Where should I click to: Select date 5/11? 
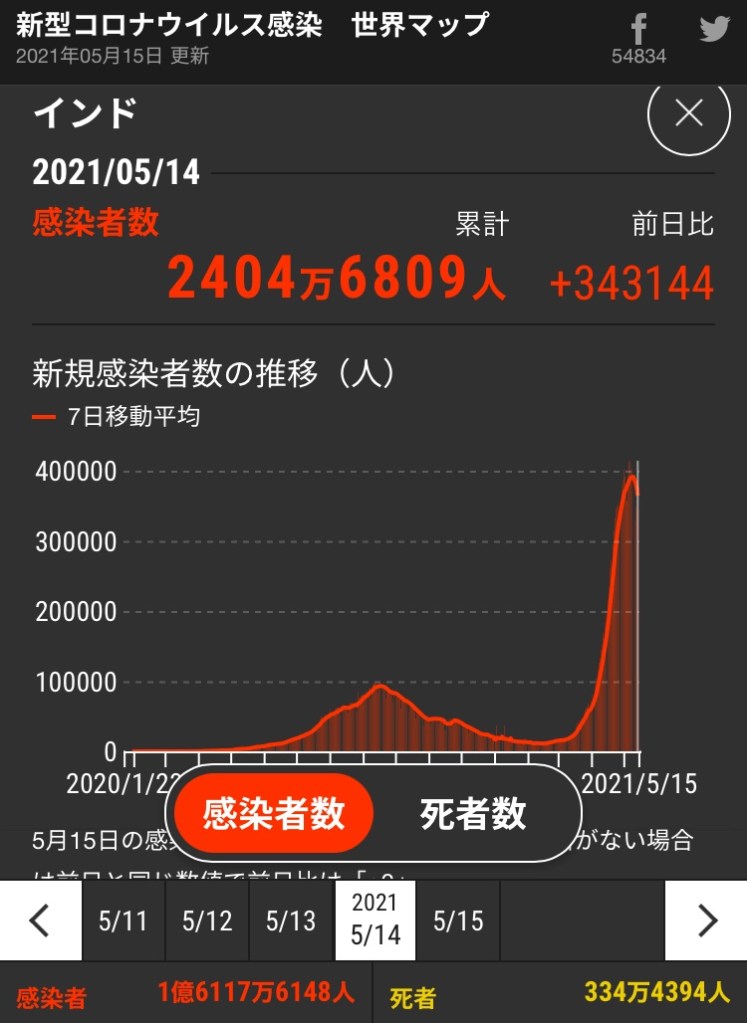tap(123, 920)
